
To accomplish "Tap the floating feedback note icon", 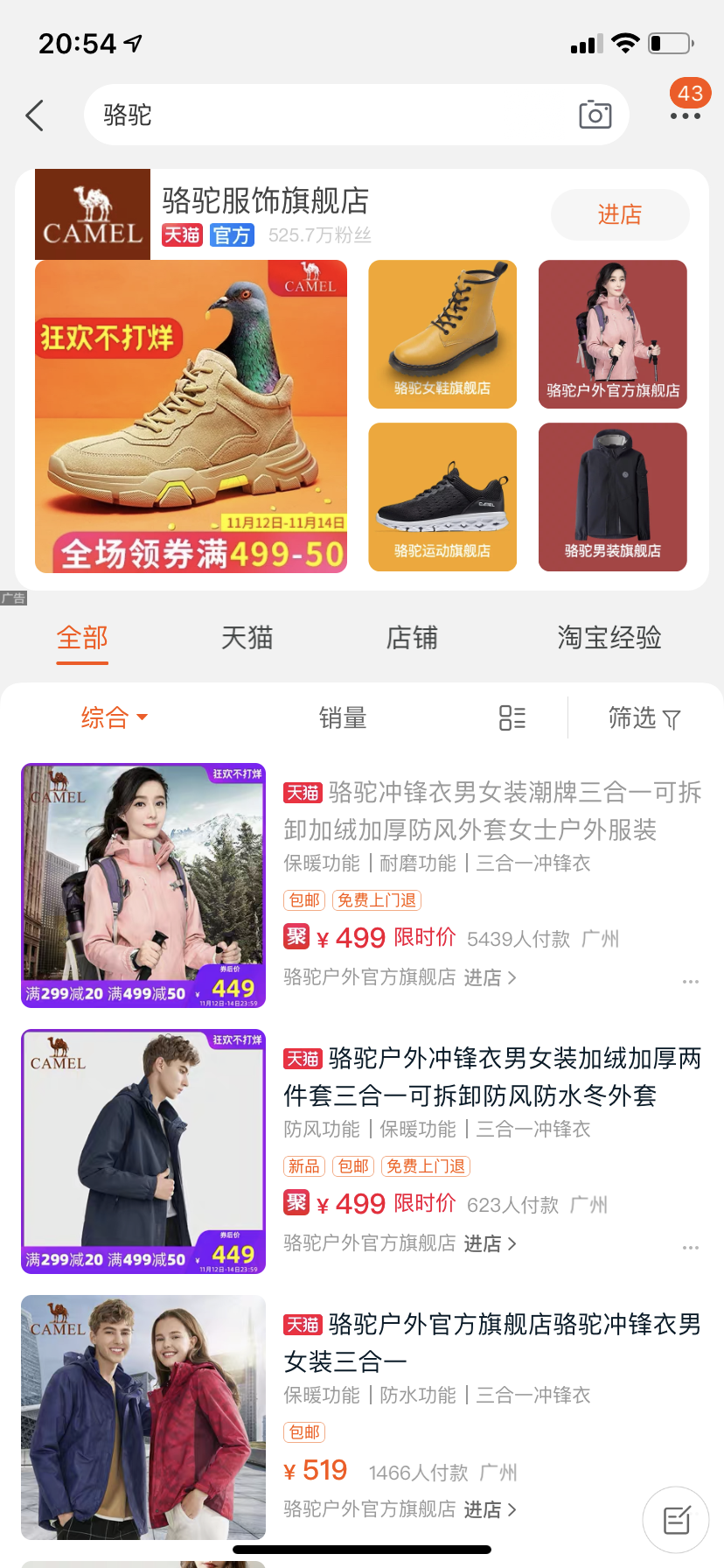I will (676, 1520).
